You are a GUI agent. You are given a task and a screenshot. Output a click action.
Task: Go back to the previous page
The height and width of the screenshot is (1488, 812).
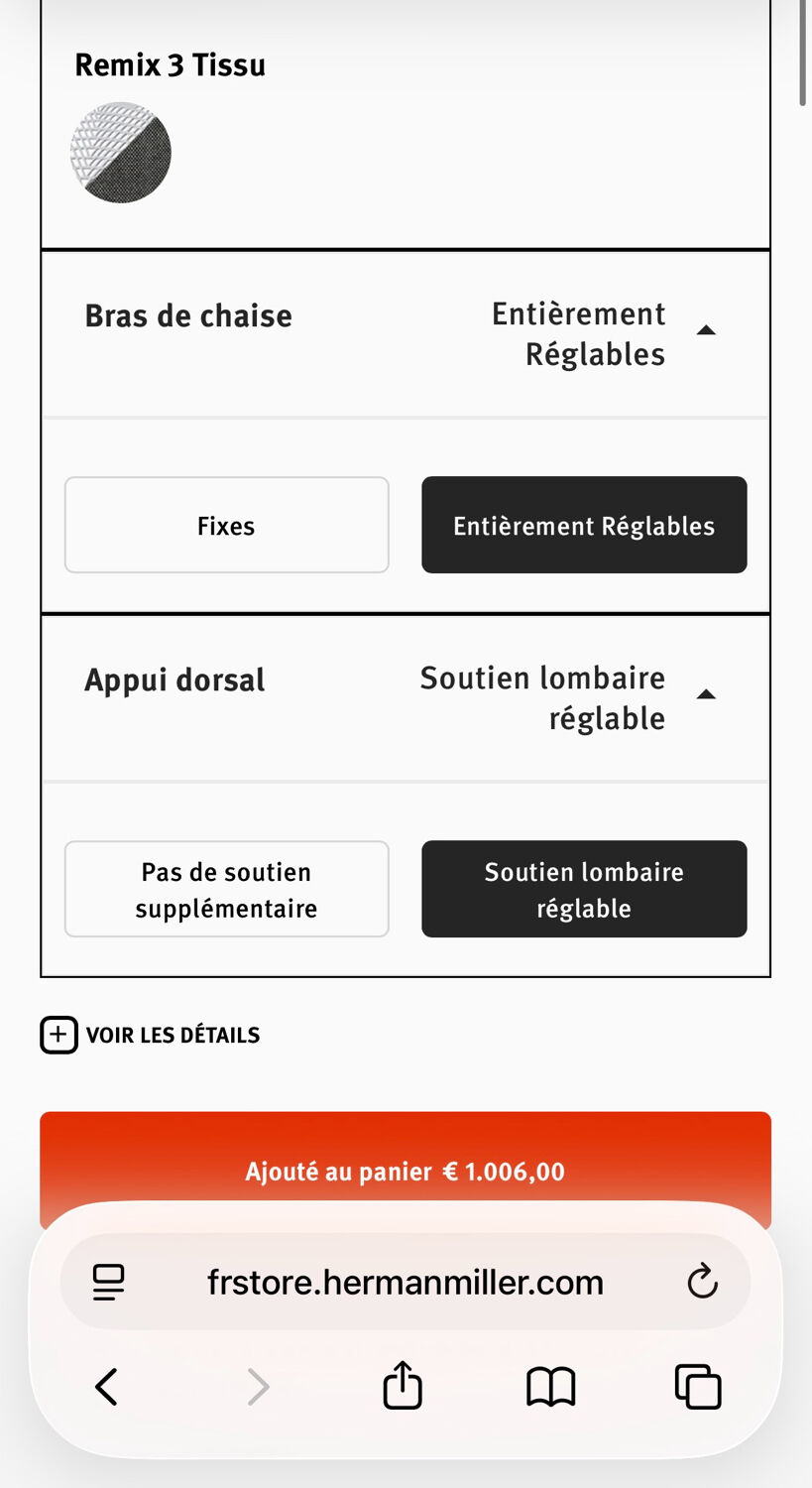click(107, 1386)
